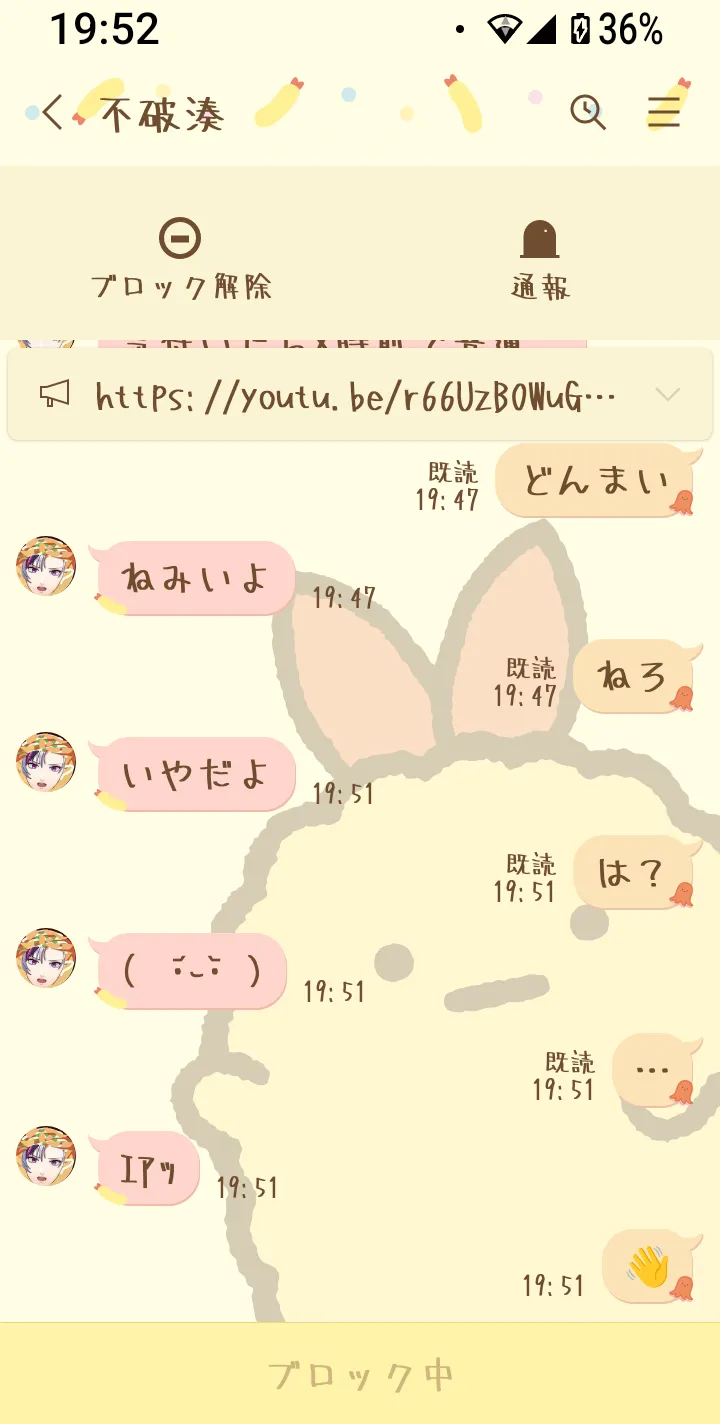720x1424 pixels.
Task: Open the hamburger menu
Action: click(x=663, y=113)
